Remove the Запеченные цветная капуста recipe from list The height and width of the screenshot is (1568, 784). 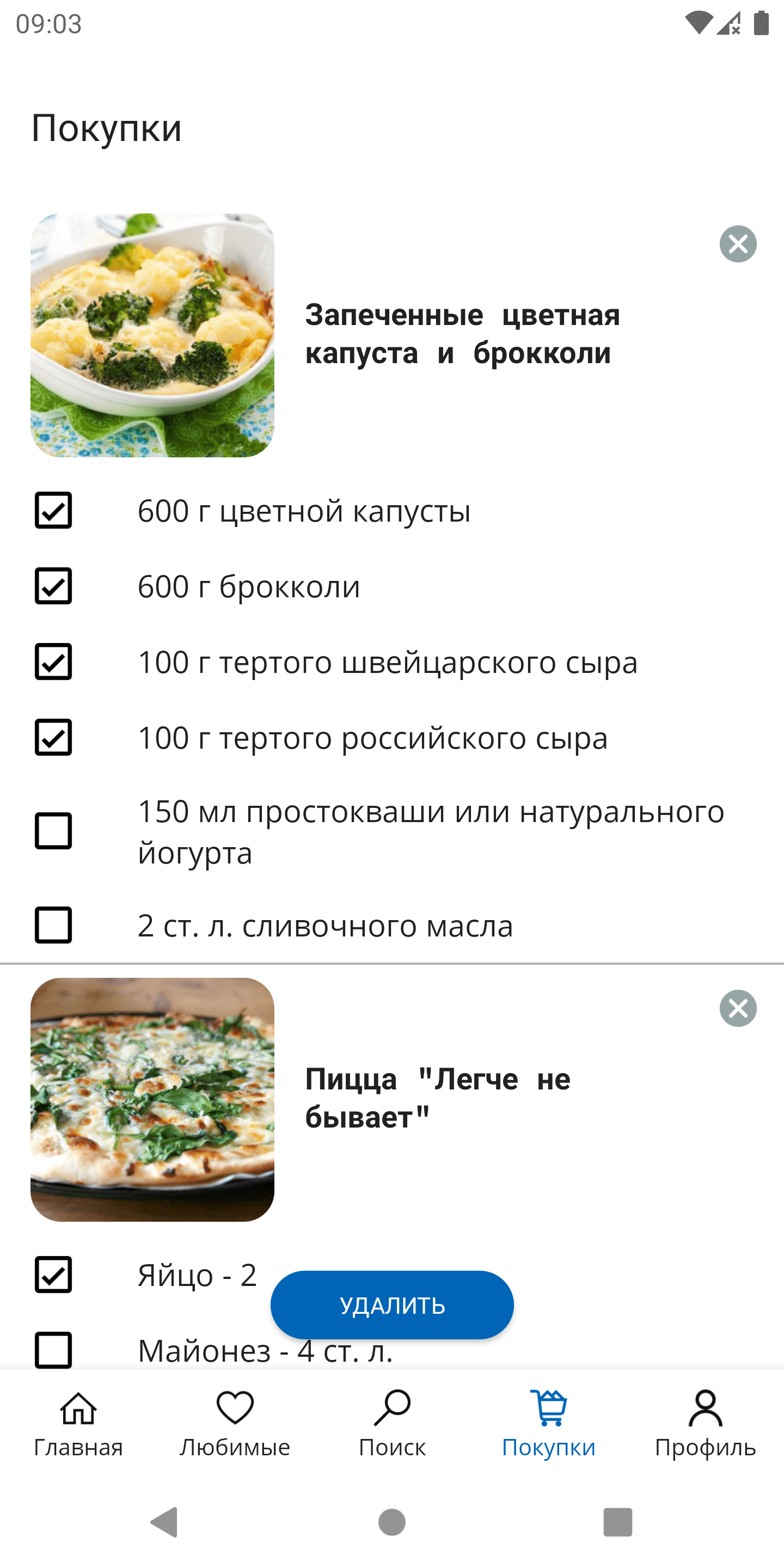pos(738,244)
